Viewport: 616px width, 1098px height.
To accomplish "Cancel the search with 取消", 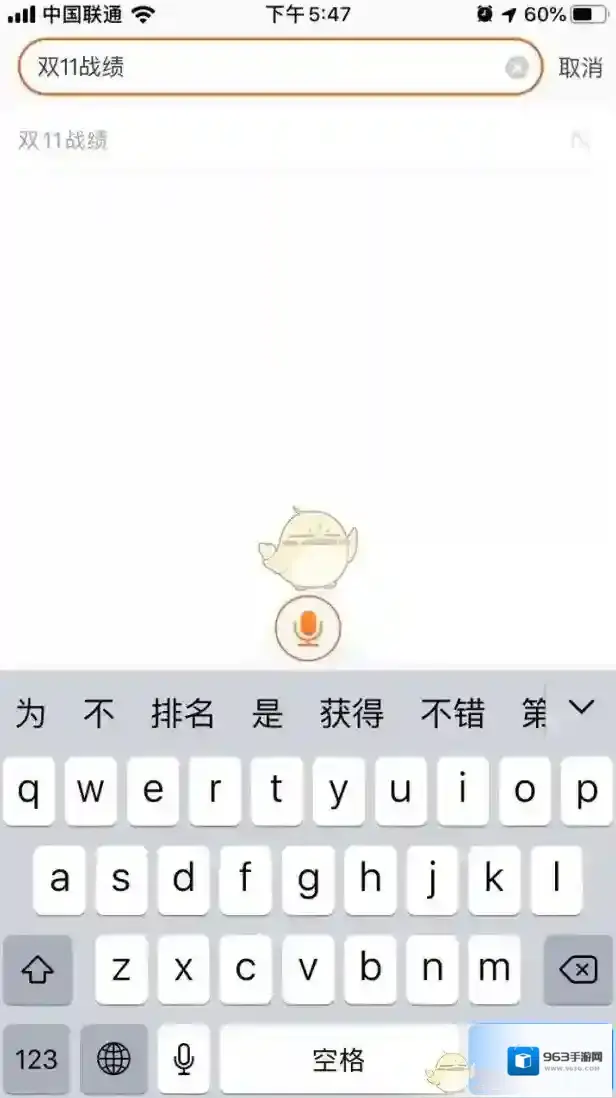I will tap(580, 68).
